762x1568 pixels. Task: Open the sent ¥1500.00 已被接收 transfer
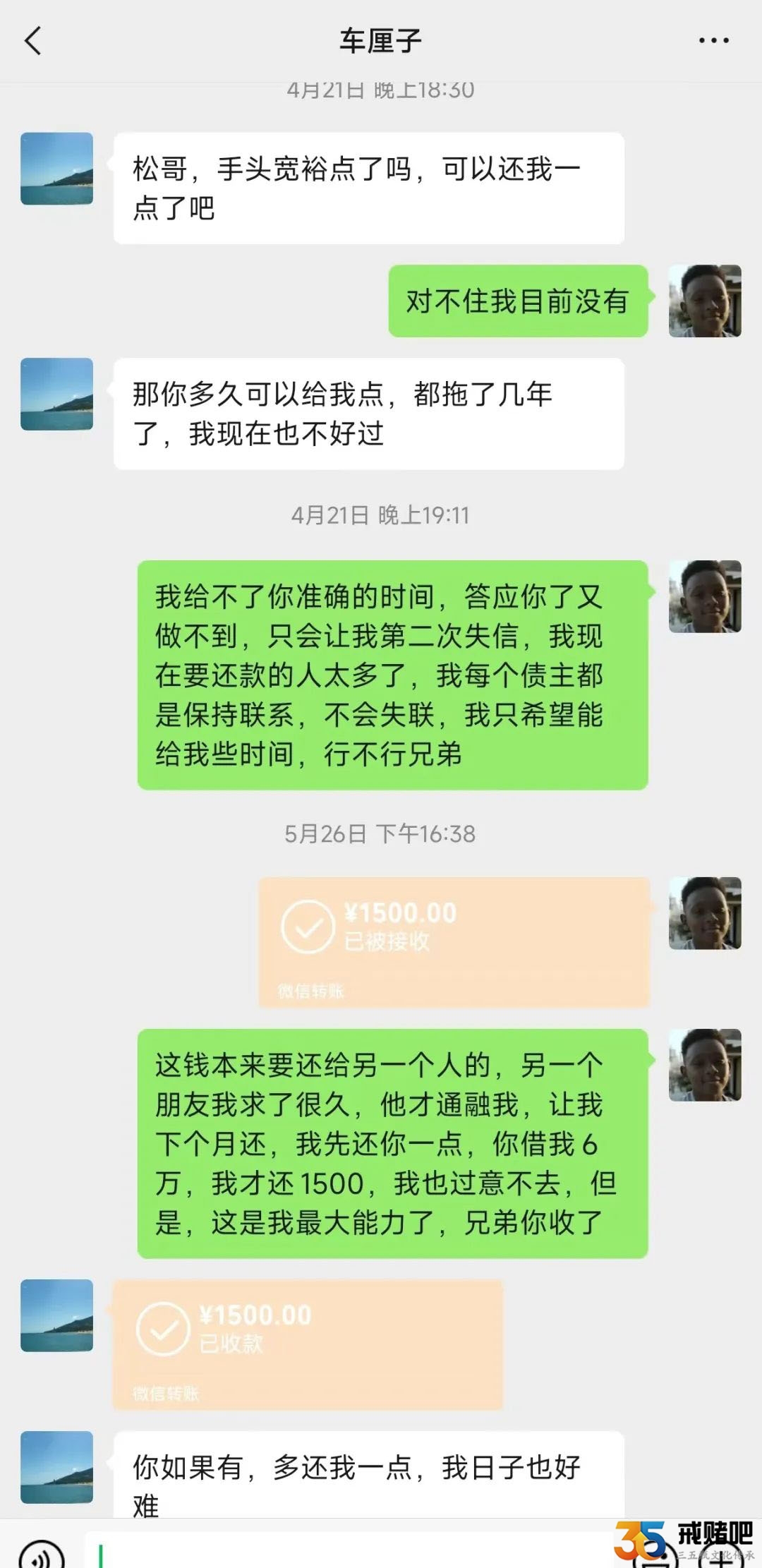click(454, 941)
